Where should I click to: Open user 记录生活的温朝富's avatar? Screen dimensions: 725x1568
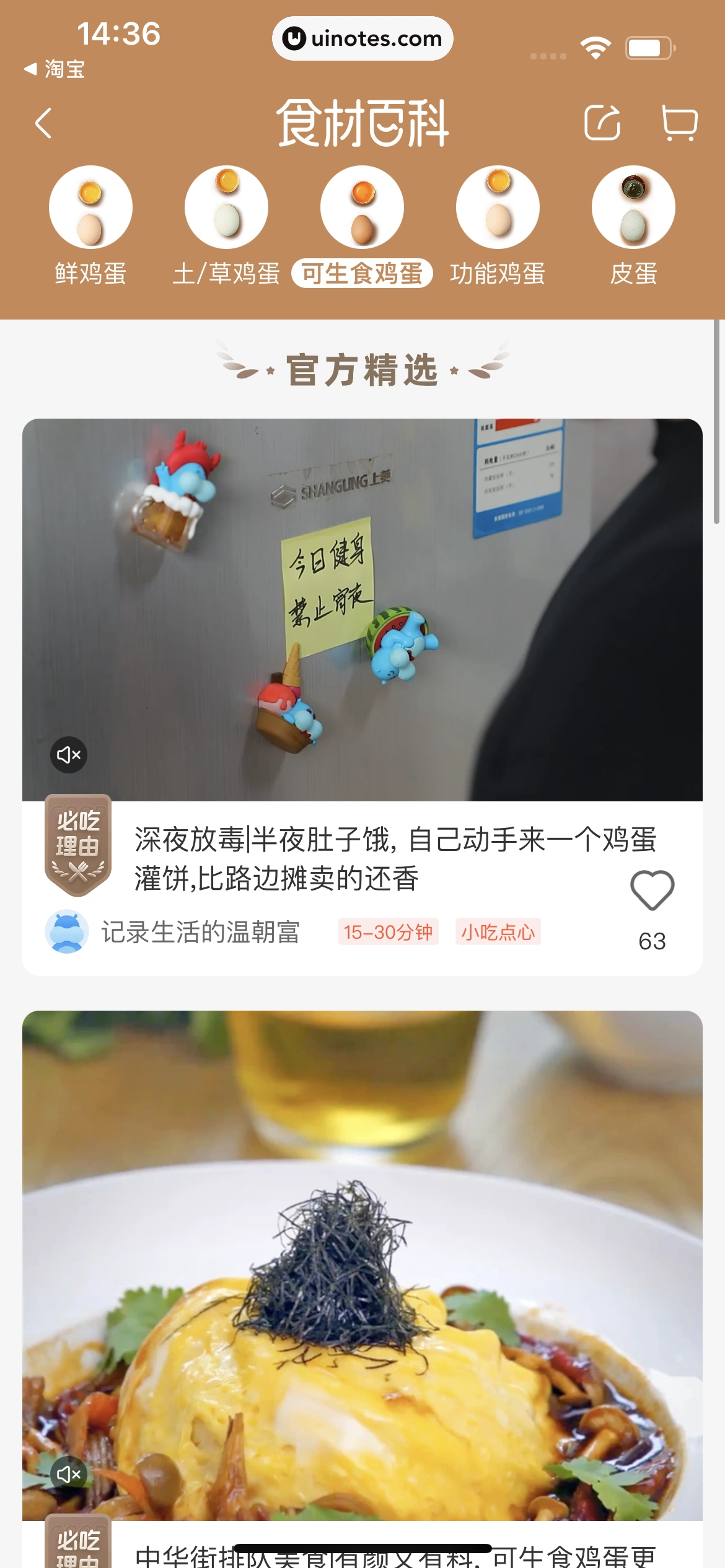[x=67, y=932]
